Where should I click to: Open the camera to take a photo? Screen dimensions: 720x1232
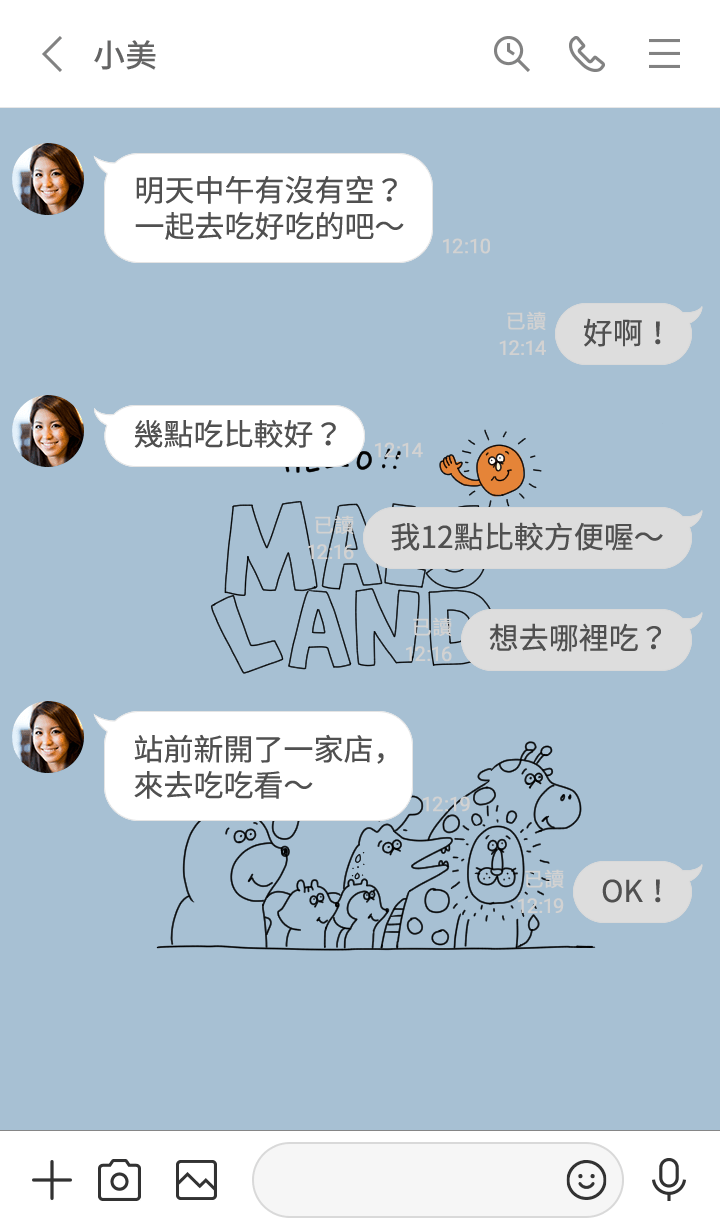tap(119, 1181)
